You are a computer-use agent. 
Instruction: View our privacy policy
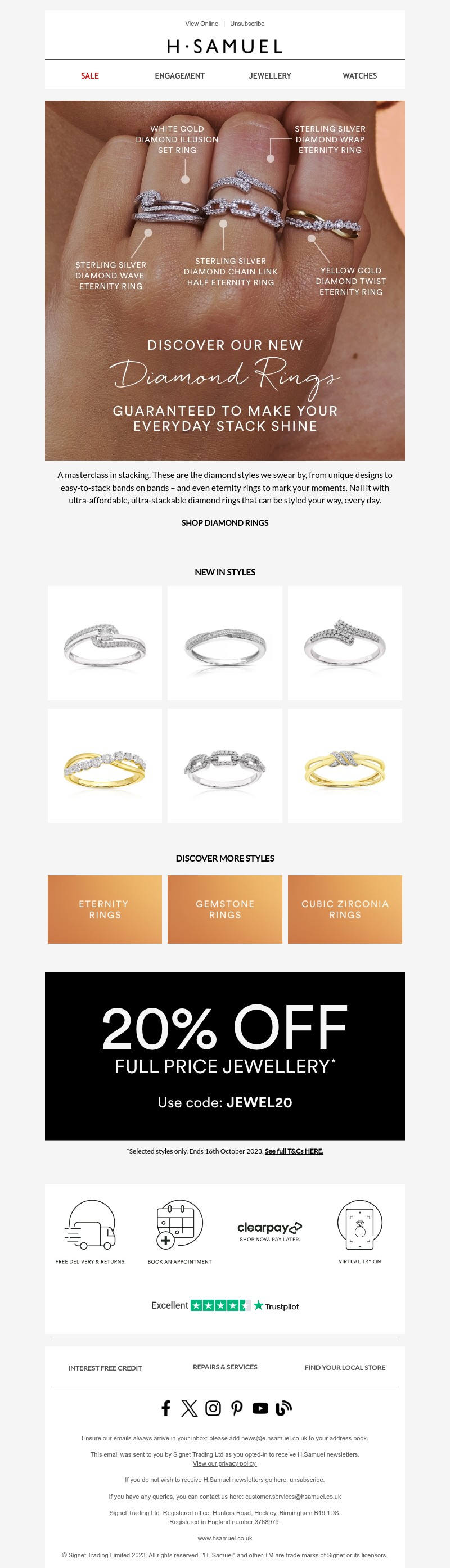(x=224, y=1463)
